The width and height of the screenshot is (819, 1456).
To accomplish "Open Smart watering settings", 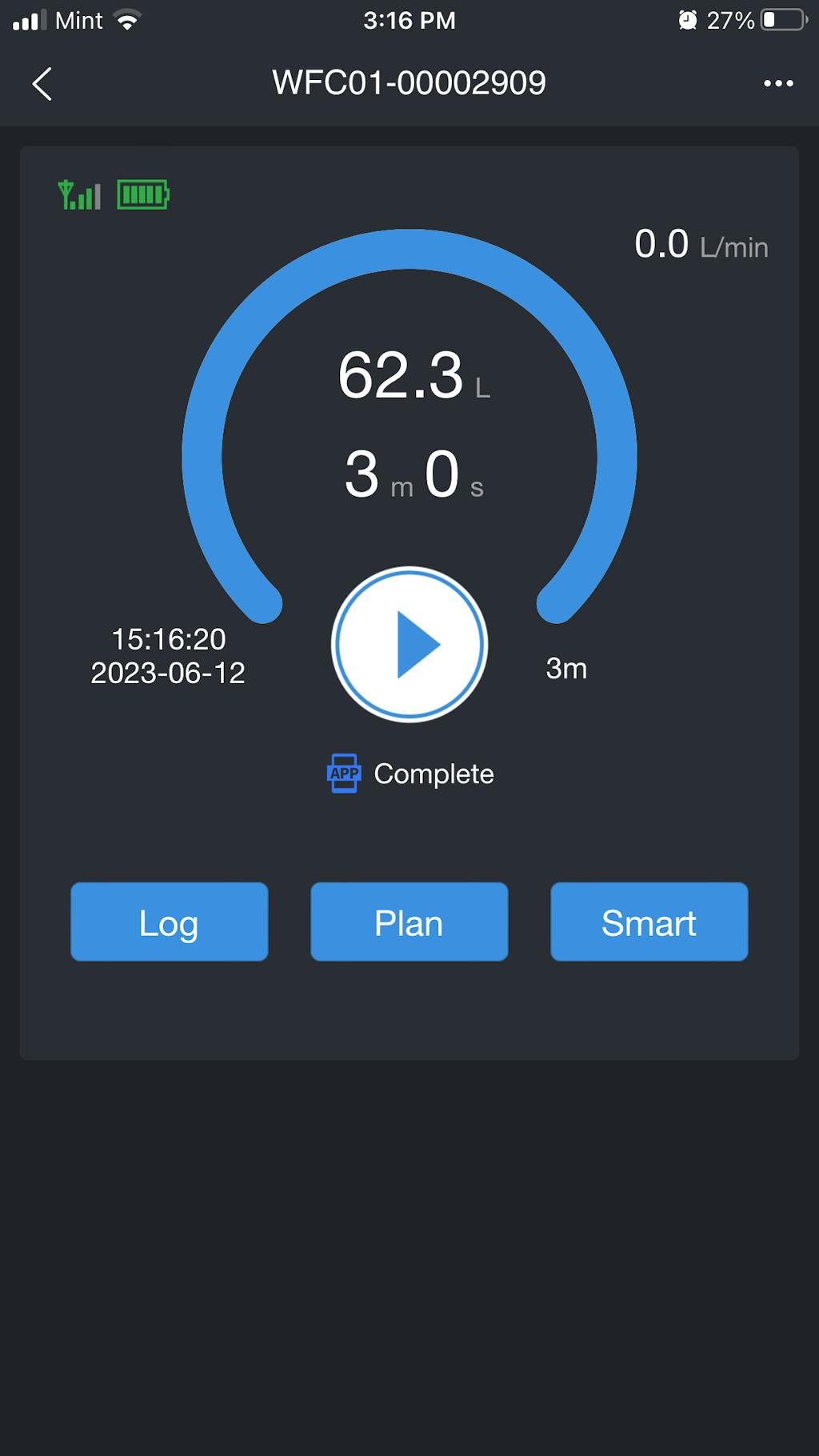I will [x=649, y=922].
